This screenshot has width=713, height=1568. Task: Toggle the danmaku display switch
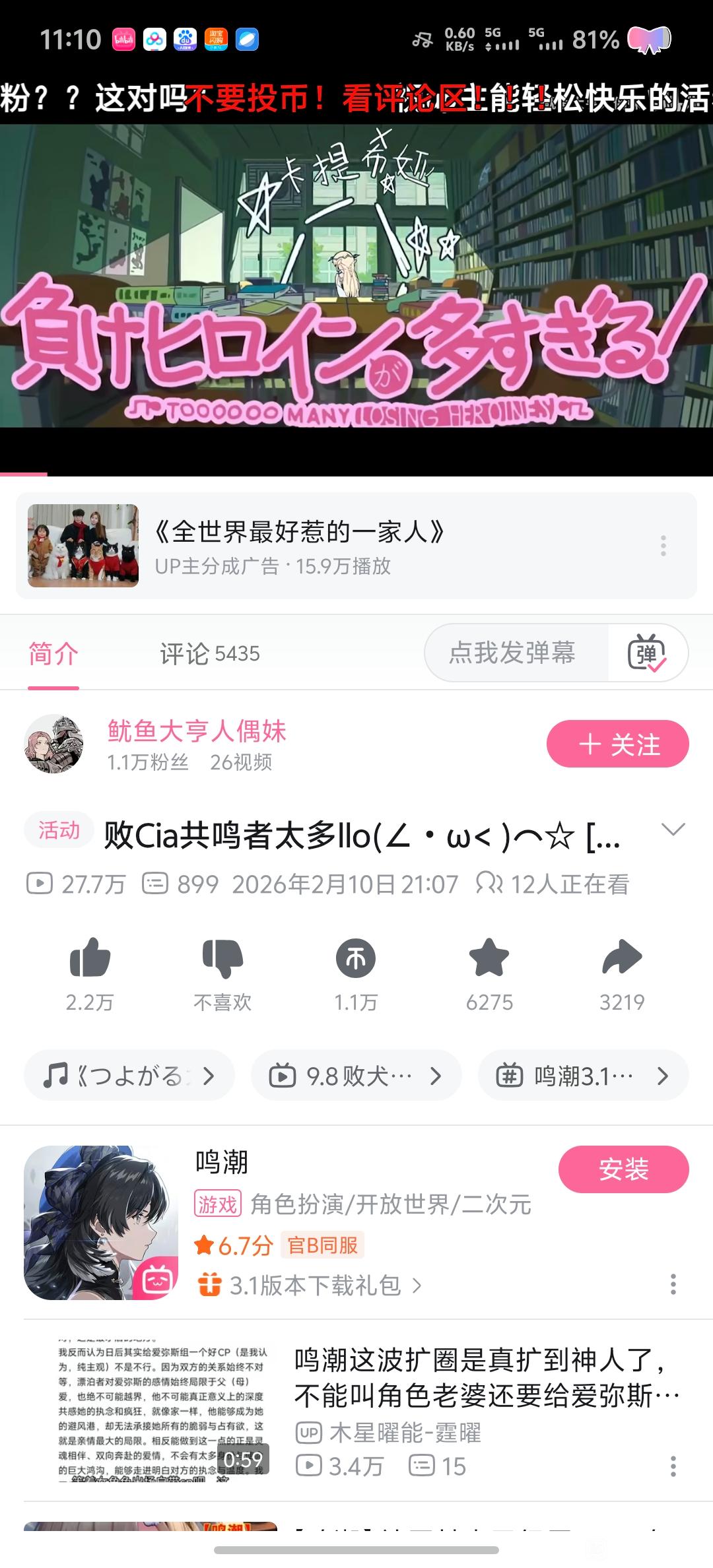(x=648, y=653)
